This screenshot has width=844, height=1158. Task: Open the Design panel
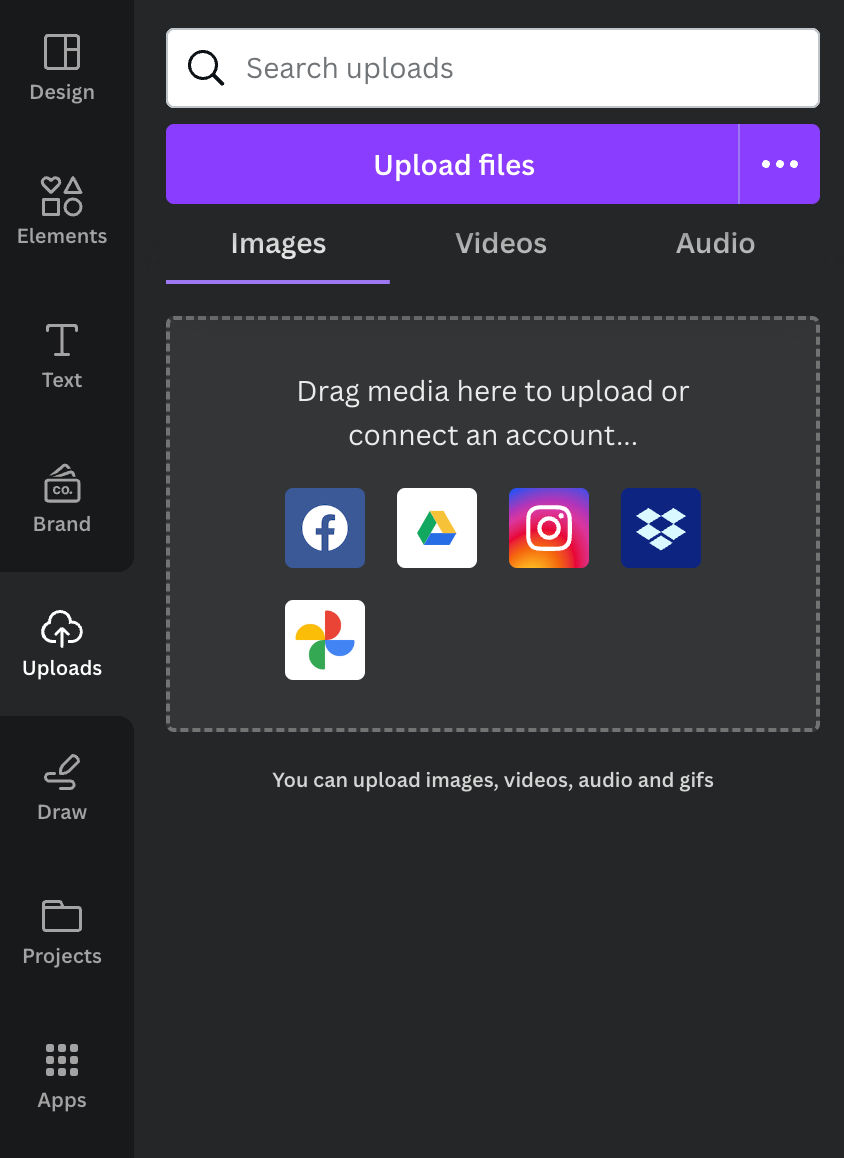tap(62, 65)
